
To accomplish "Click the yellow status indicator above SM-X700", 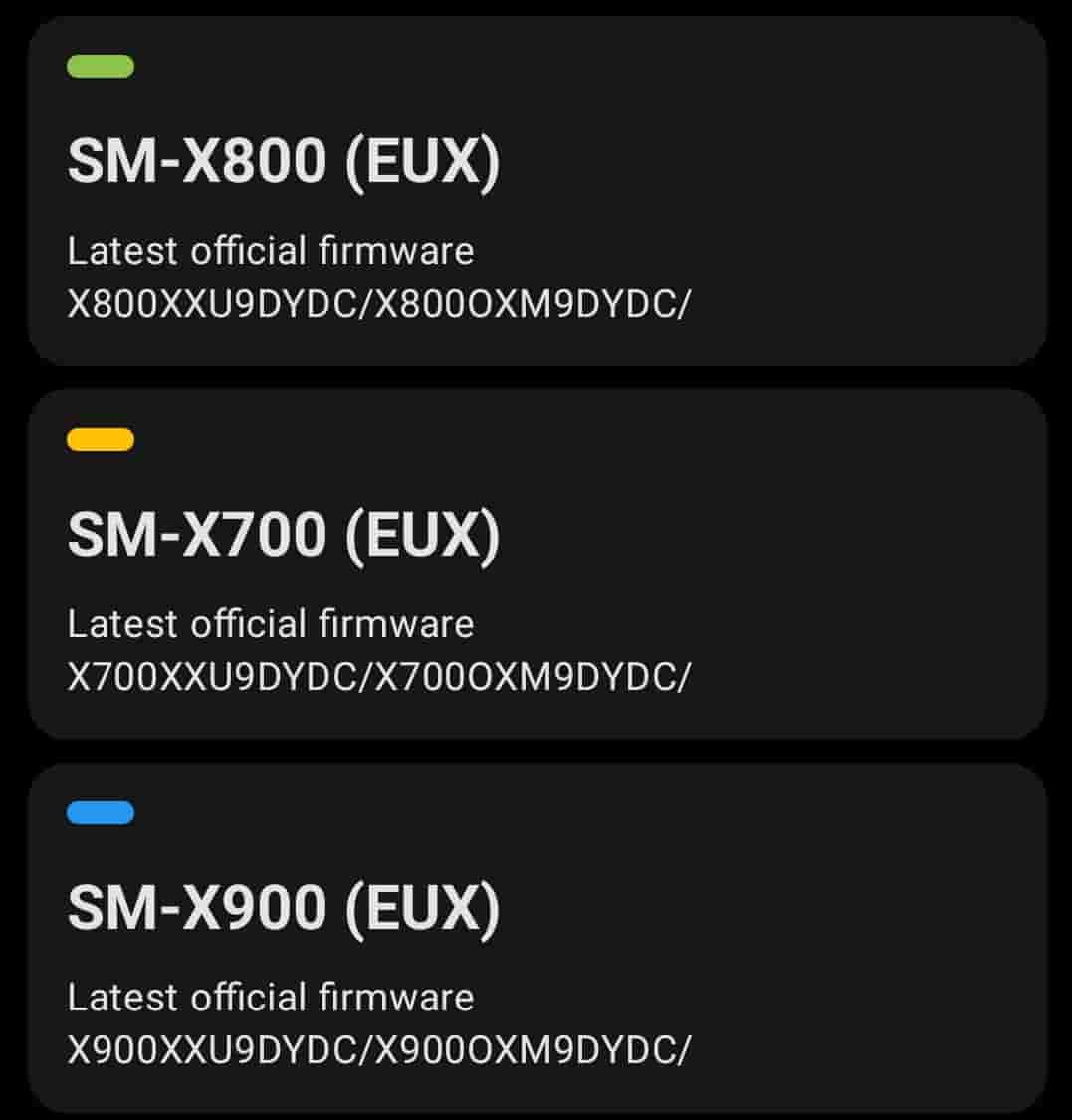I will click(100, 438).
